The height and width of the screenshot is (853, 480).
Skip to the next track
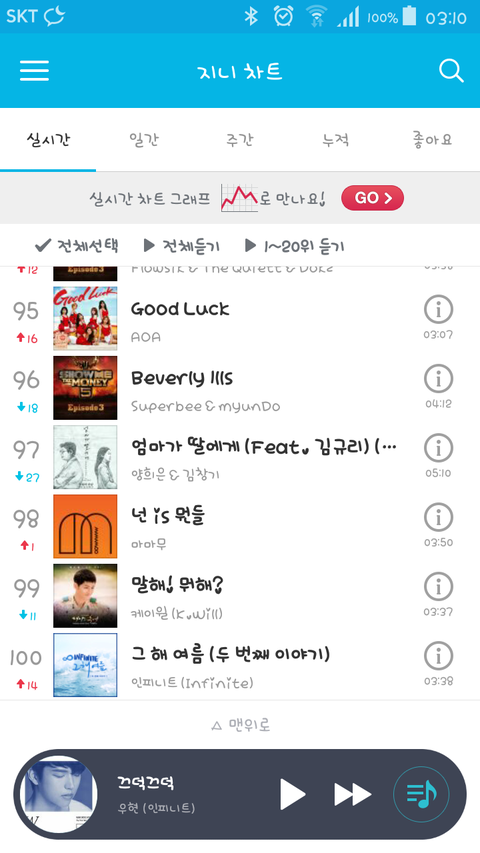[353, 794]
